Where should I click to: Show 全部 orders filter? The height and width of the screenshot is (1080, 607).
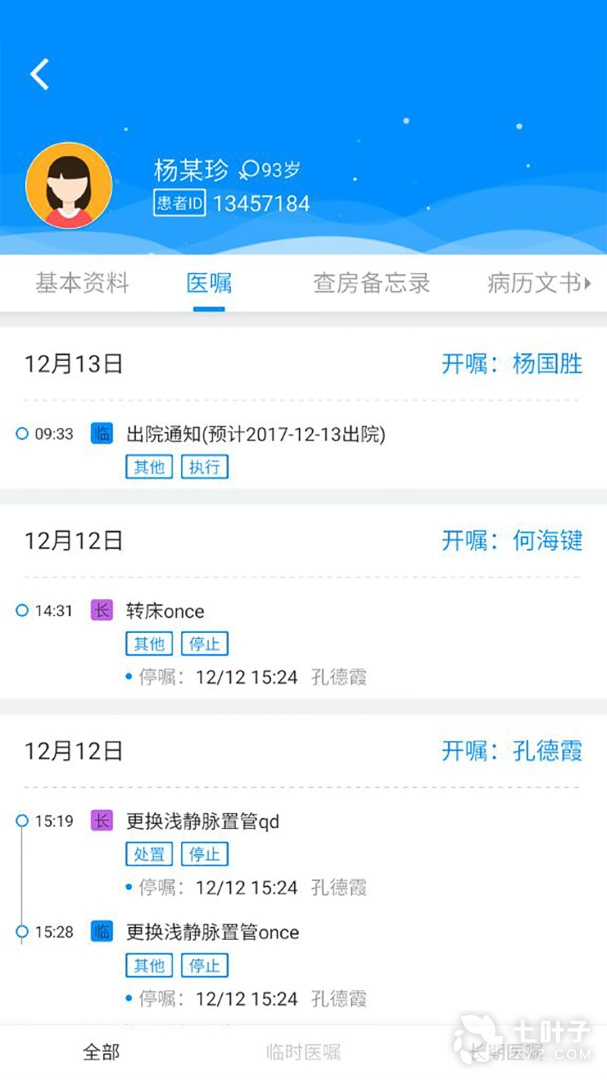tap(101, 1052)
